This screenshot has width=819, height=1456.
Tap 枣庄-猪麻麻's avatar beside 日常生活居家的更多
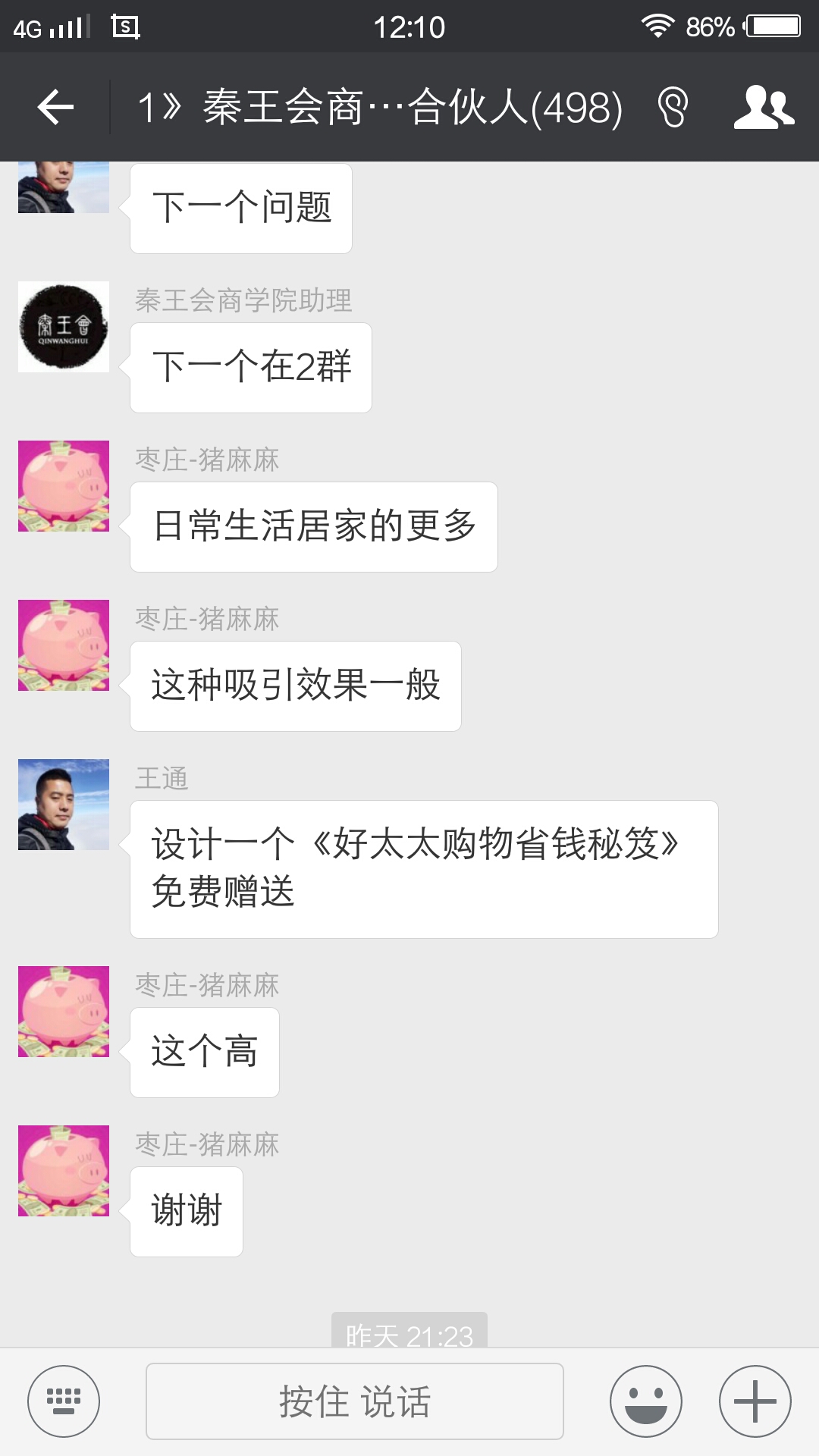pyautogui.click(x=64, y=486)
